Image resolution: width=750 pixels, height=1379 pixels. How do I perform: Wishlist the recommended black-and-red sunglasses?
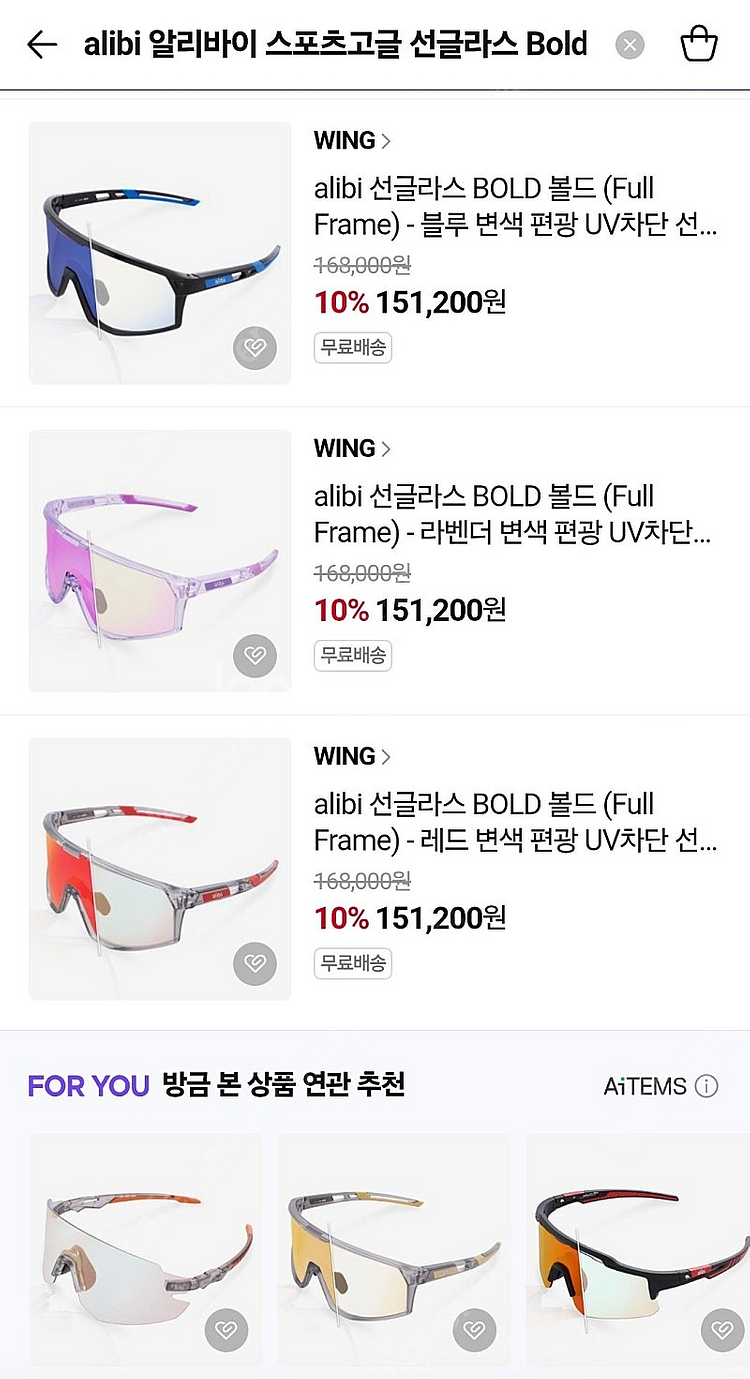(723, 1330)
